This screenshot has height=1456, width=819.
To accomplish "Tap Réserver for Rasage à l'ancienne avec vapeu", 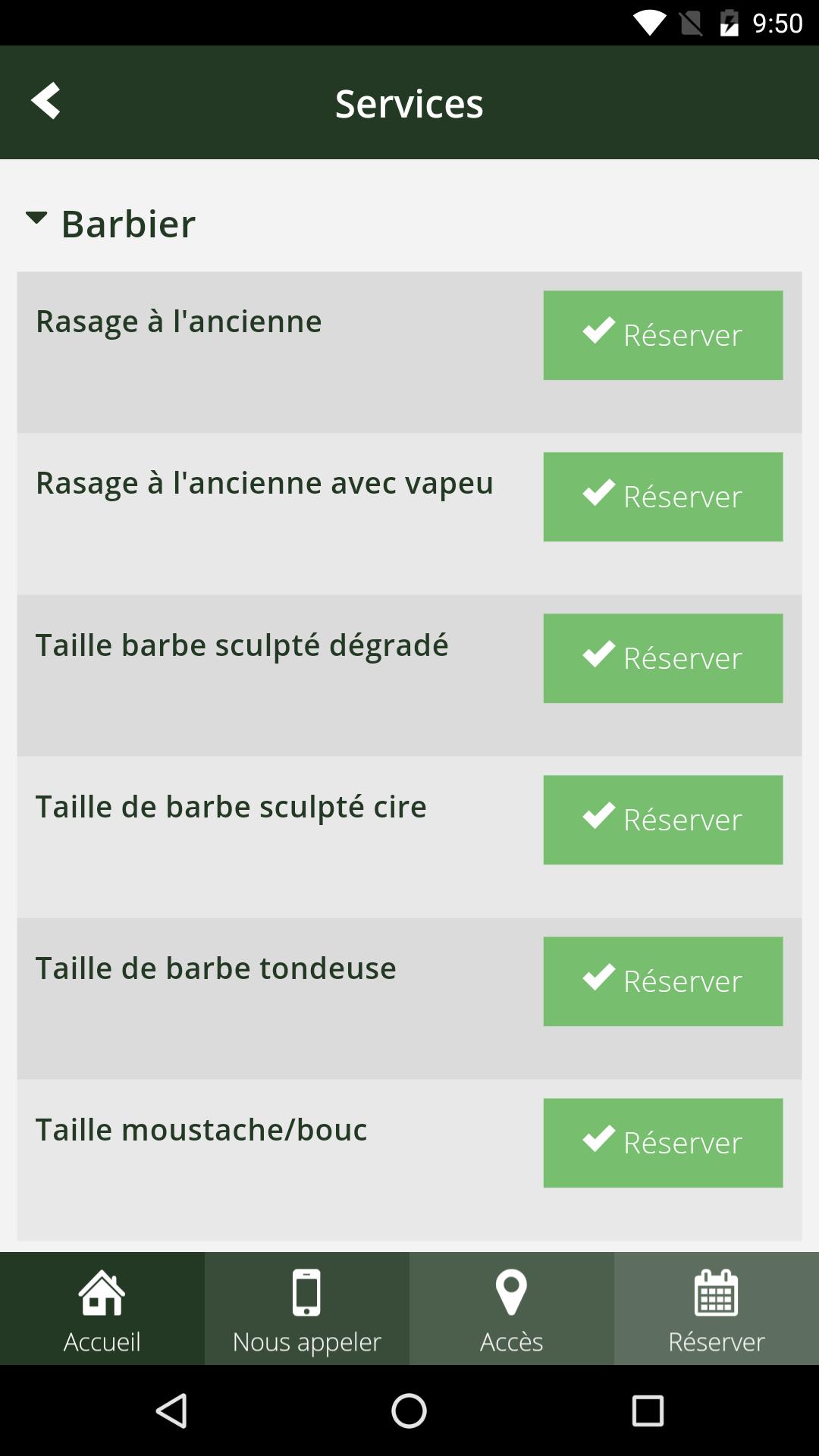I will (663, 497).
